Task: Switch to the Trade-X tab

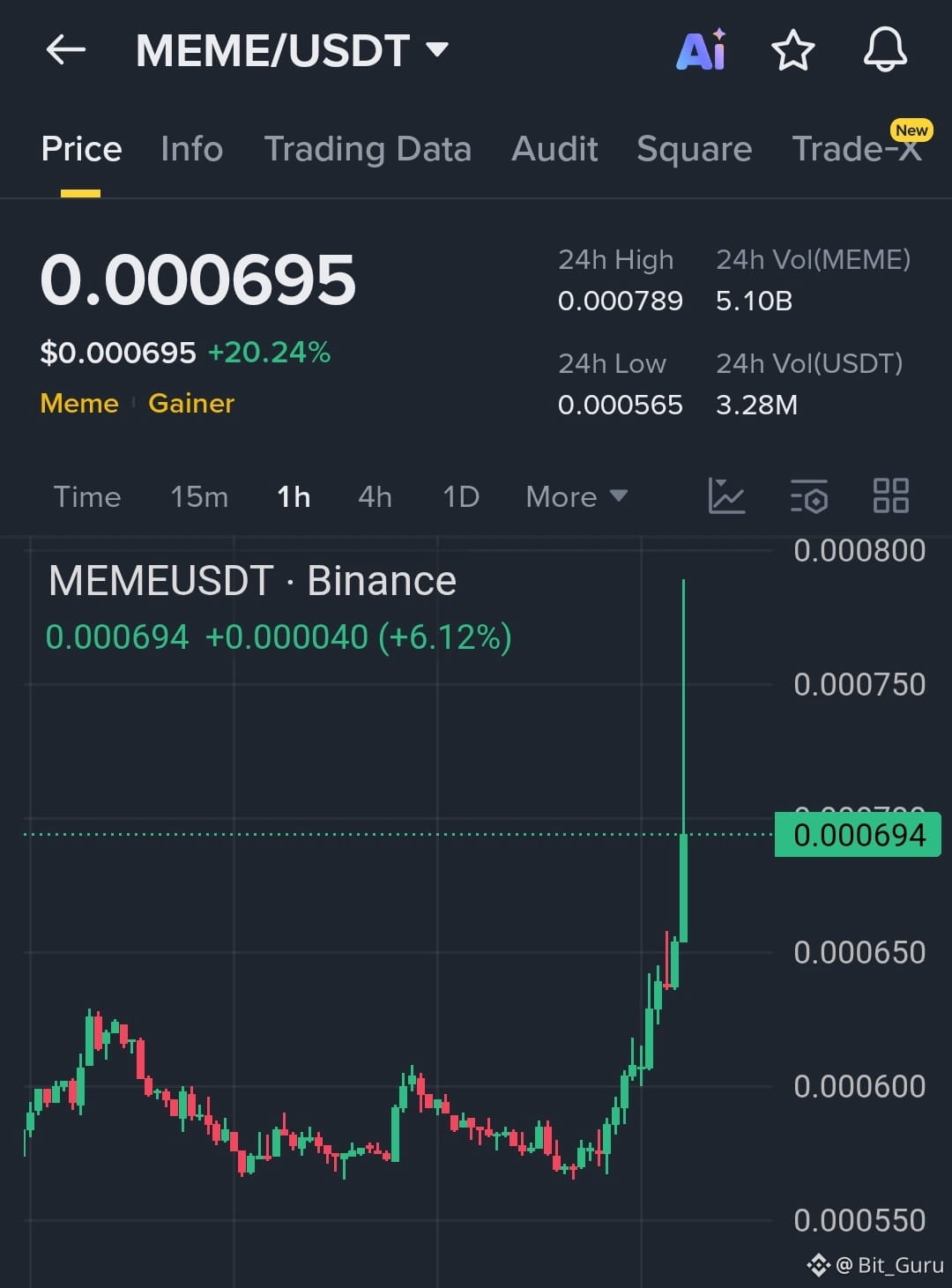Action: 856,149
